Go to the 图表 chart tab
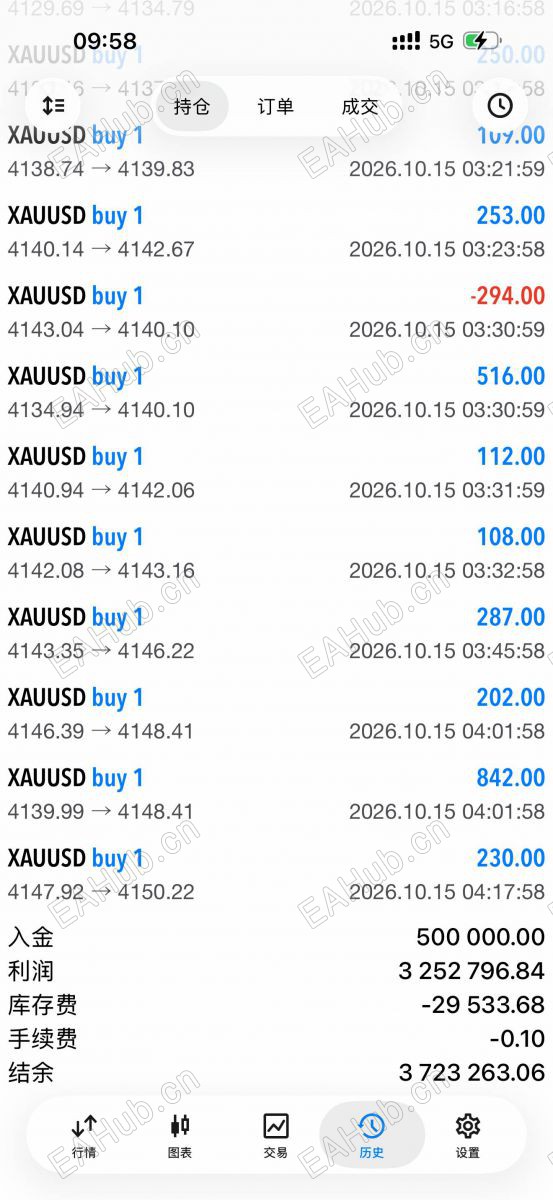Image resolution: width=553 pixels, height=1200 pixels. [x=180, y=1135]
